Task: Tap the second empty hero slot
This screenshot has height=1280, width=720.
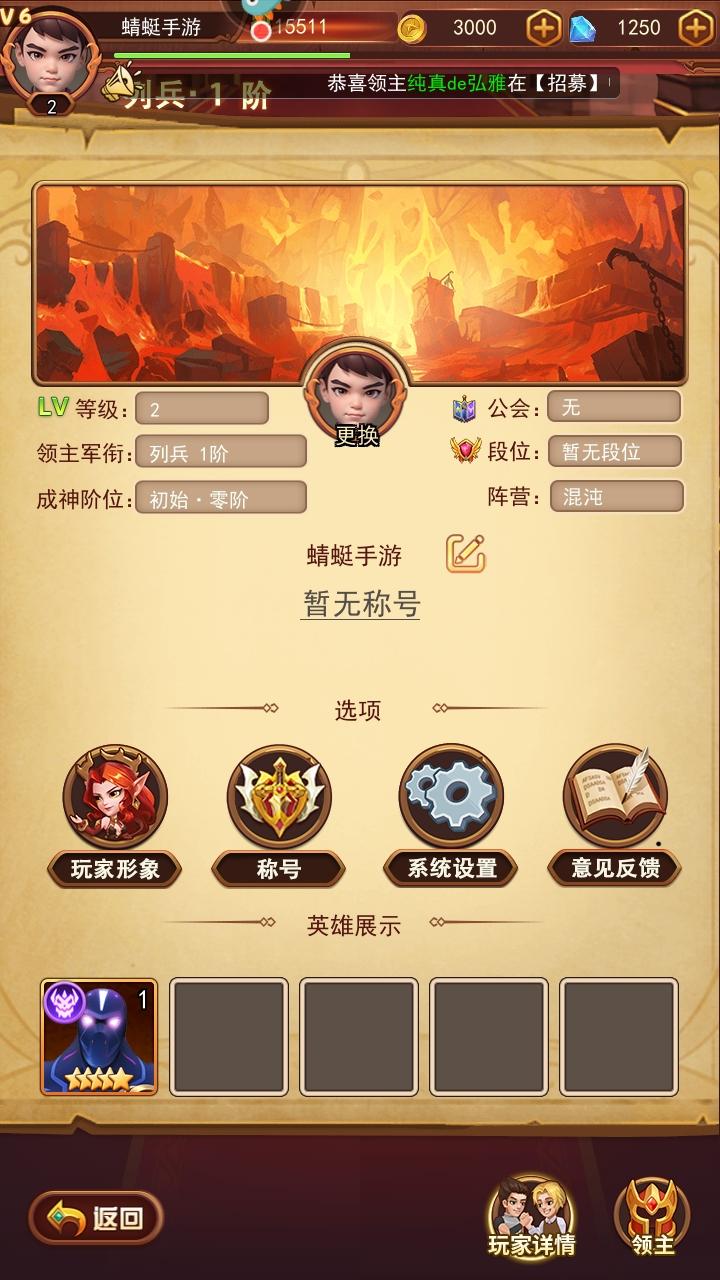Action: (359, 1037)
